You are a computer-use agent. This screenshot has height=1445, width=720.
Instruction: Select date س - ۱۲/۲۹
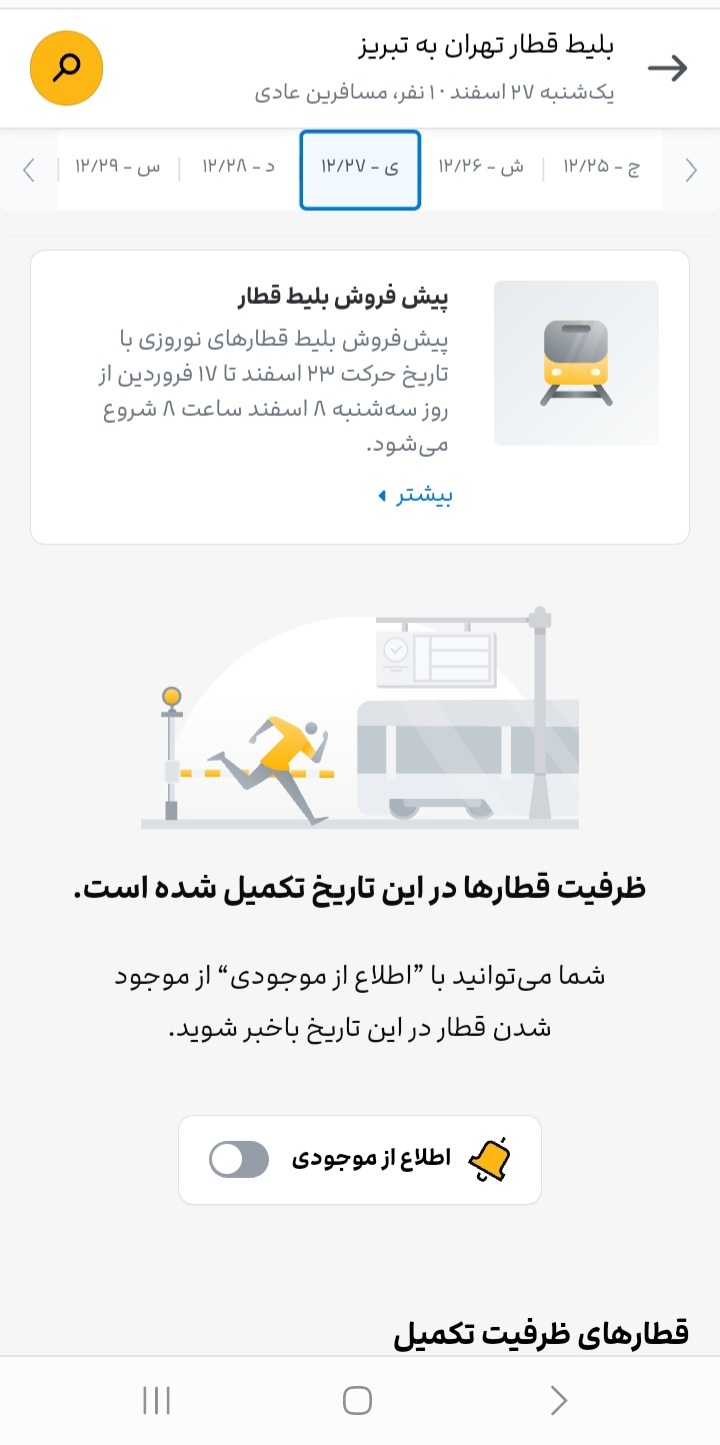117,168
